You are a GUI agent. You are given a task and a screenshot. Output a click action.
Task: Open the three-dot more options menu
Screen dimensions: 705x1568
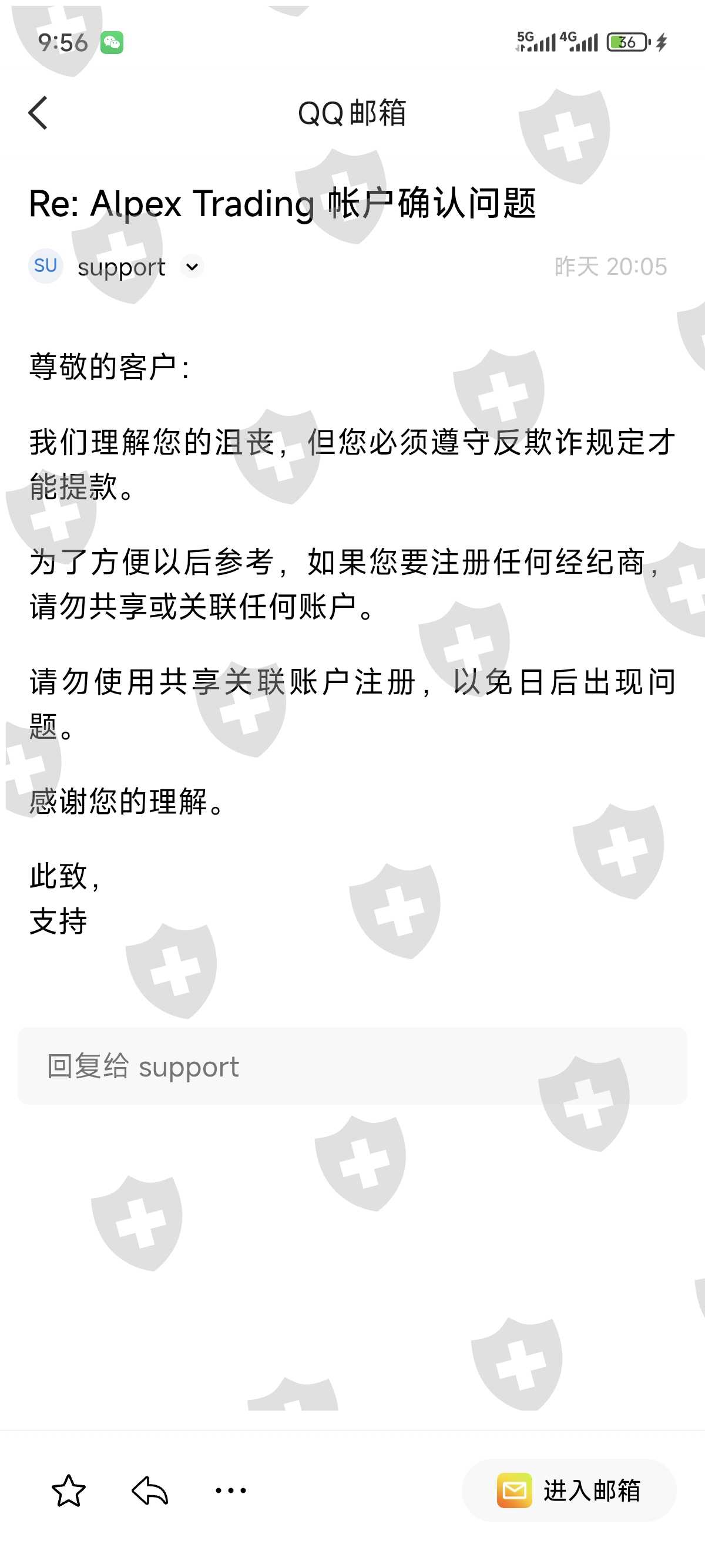(x=231, y=1490)
